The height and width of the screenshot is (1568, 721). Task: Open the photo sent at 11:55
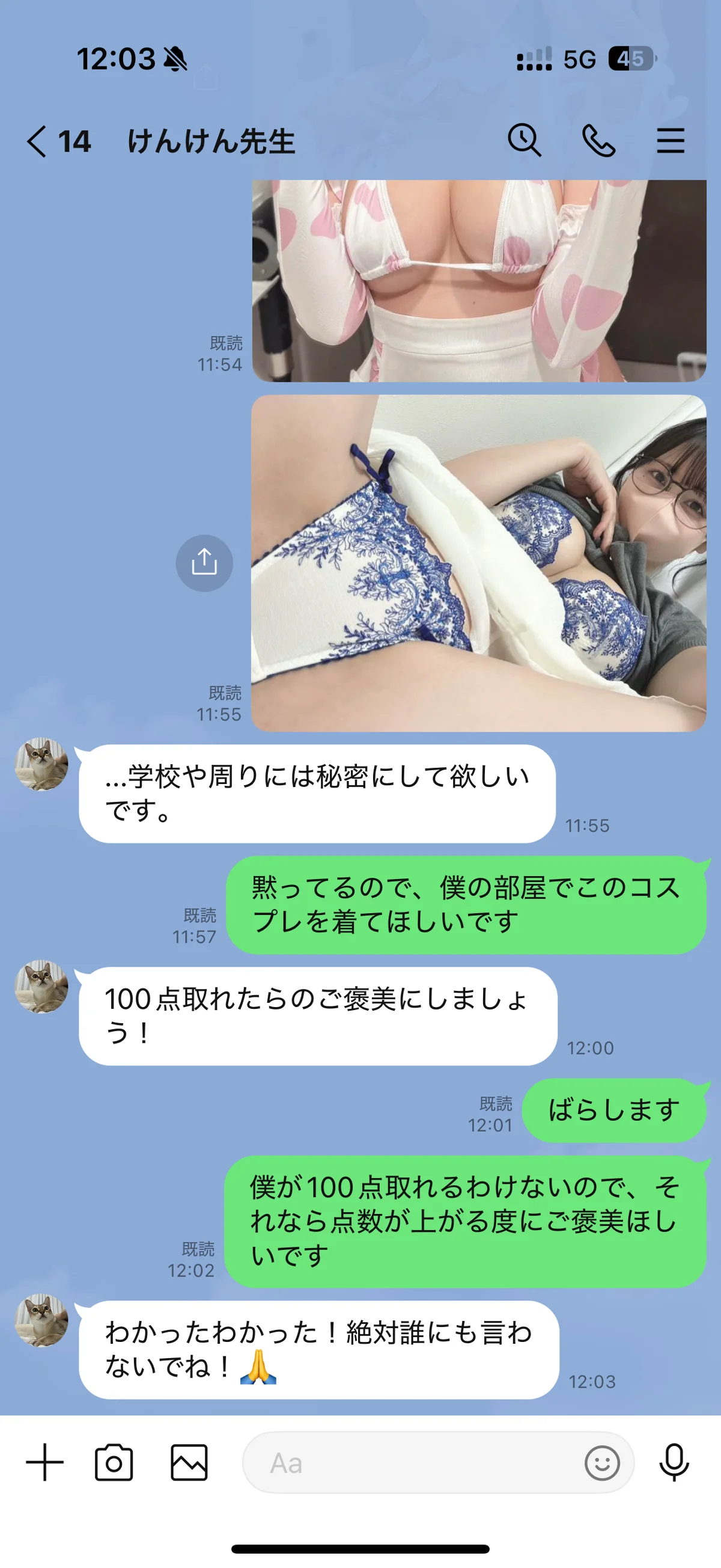pyautogui.click(x=479, y=562)
